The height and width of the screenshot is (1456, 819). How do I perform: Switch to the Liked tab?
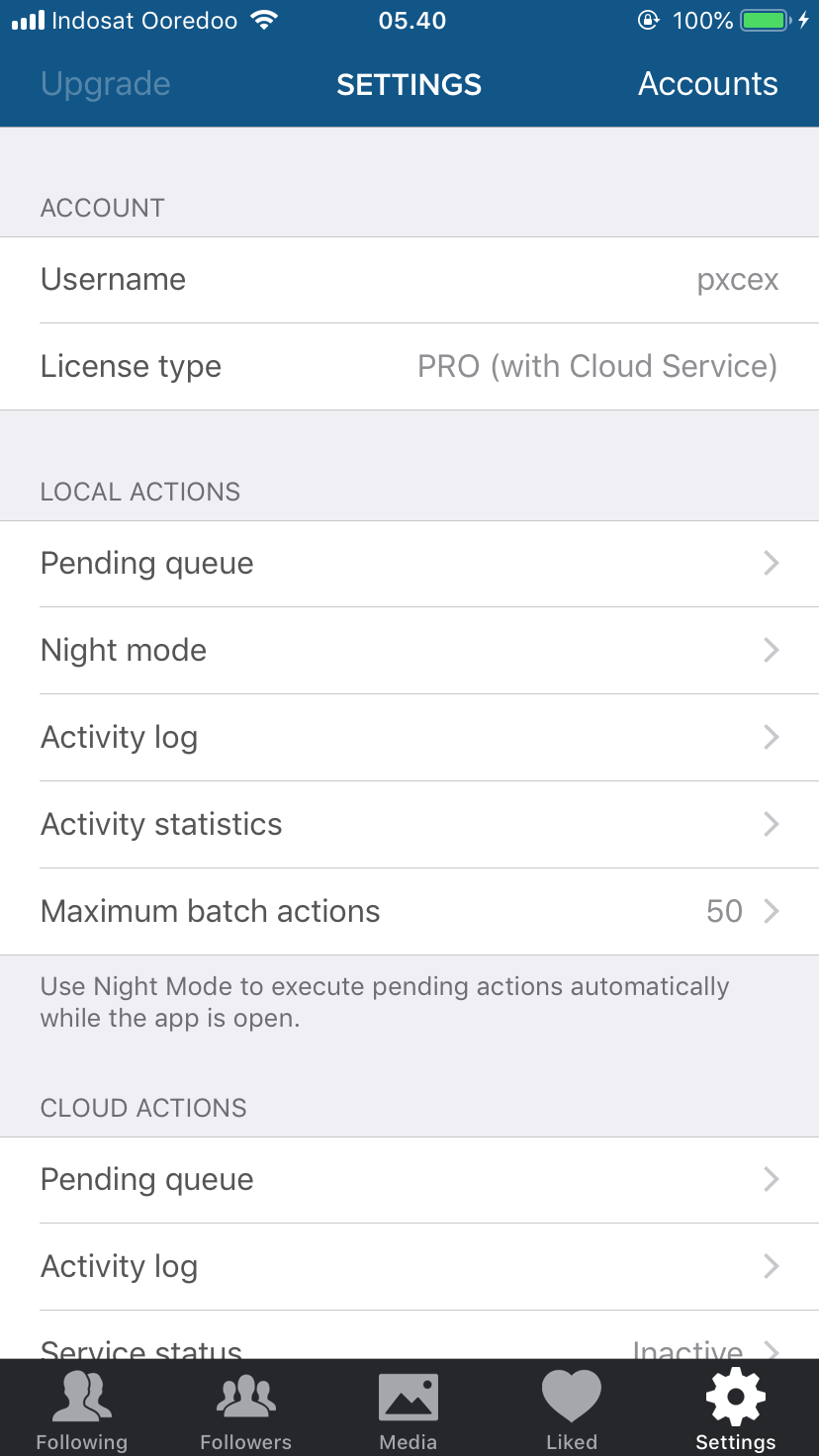pos(572,1409)
